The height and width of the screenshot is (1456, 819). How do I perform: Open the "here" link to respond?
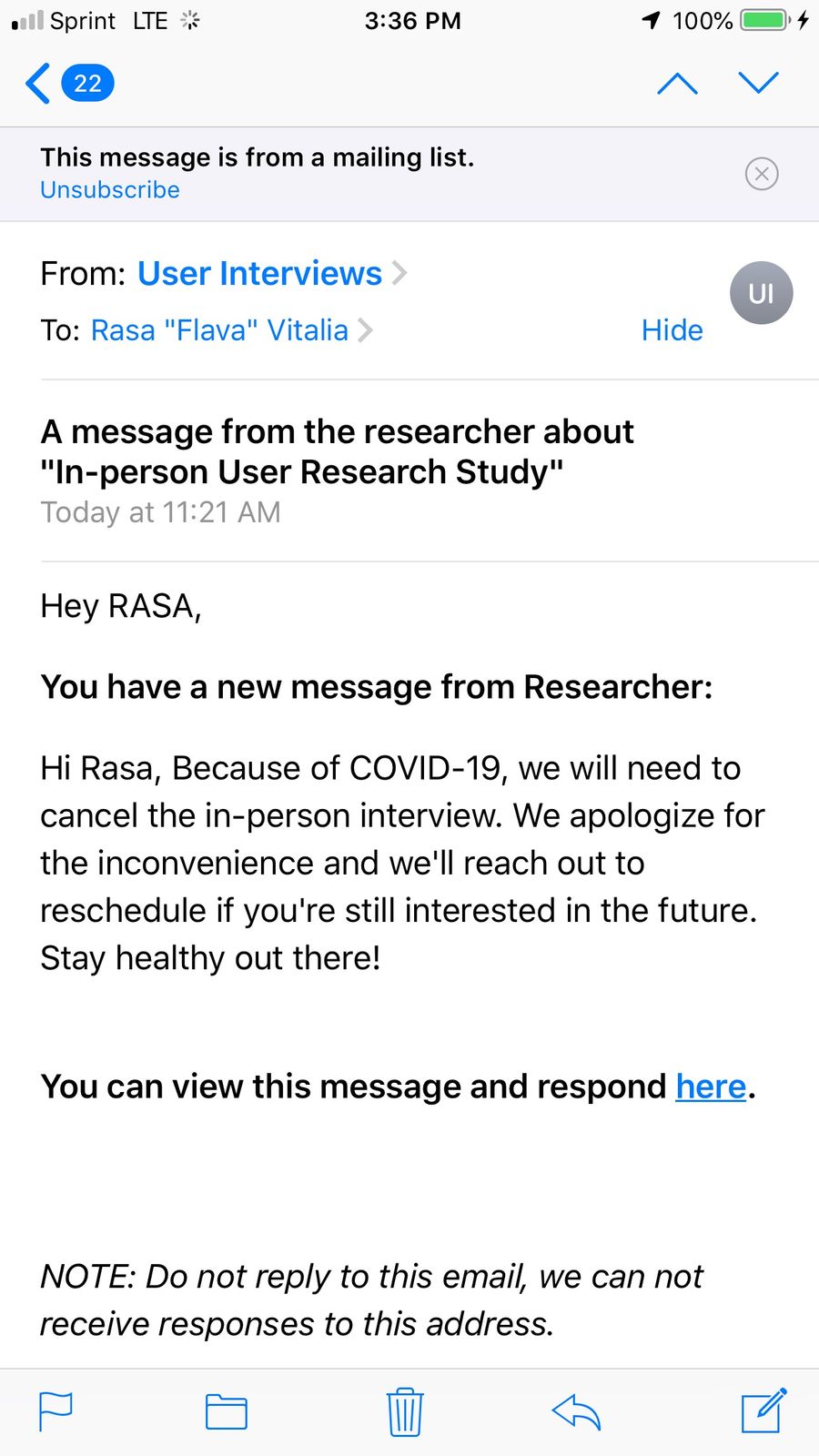[x=711, y=1087]
